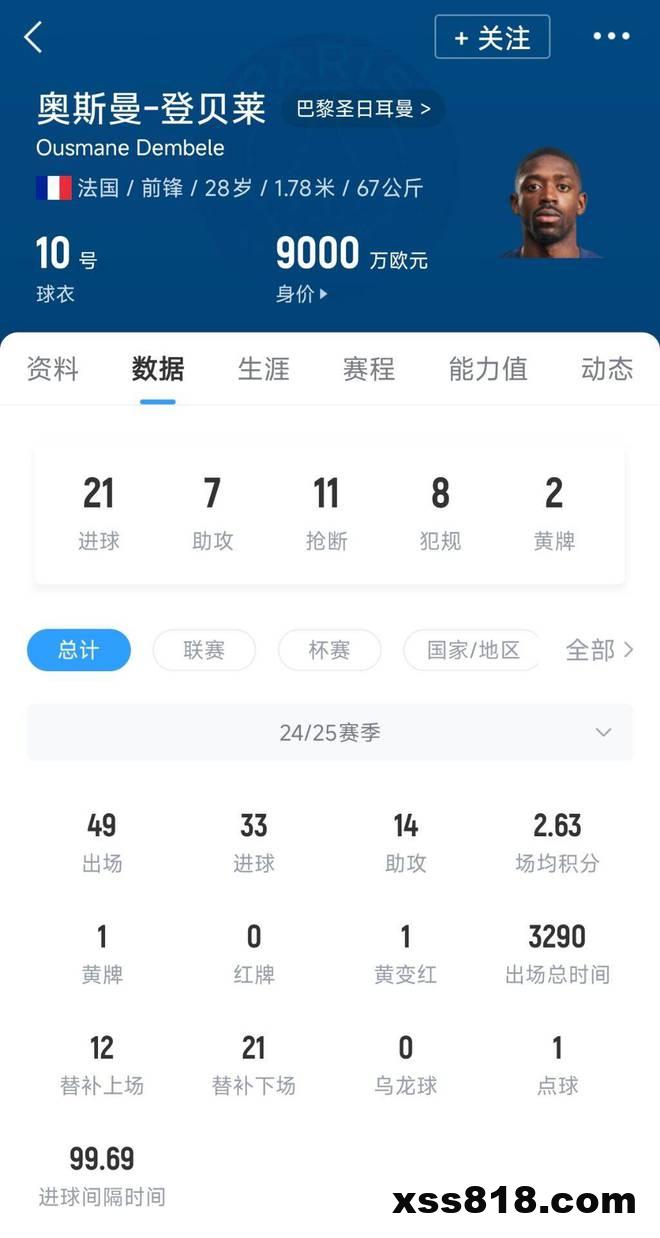This screenshot has height=1238, width=660.
Task: Open the 能力值 tab
Action: coord(488,369)
